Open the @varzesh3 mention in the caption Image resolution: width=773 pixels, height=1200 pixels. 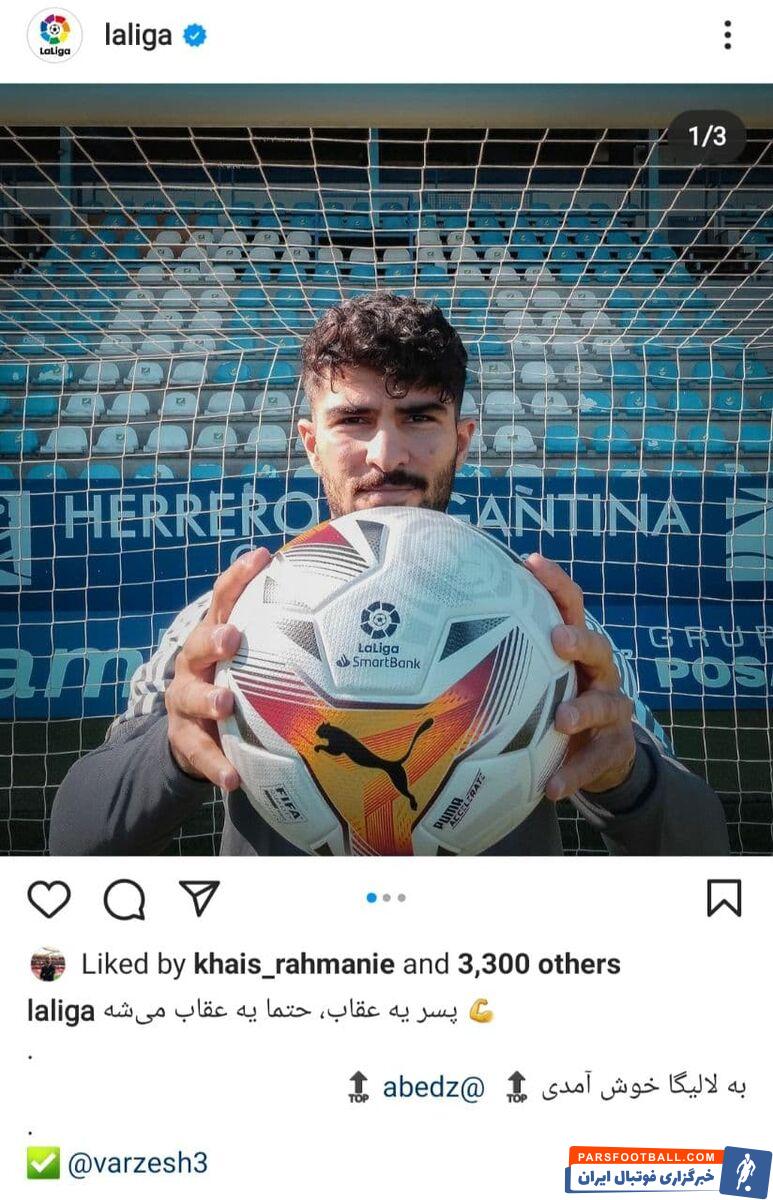(137, 1163)
